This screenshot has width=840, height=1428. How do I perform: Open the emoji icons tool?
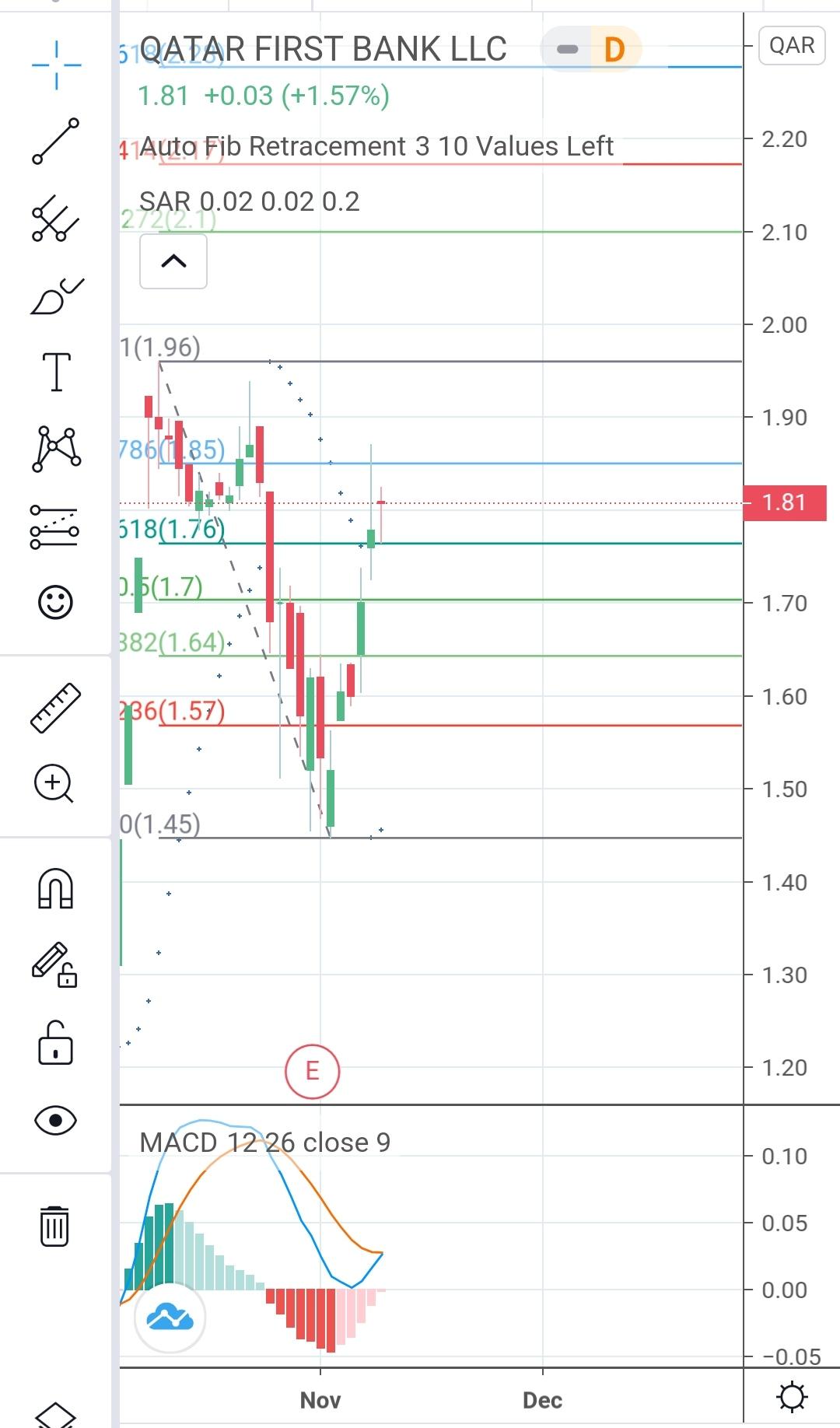(55, 602)
